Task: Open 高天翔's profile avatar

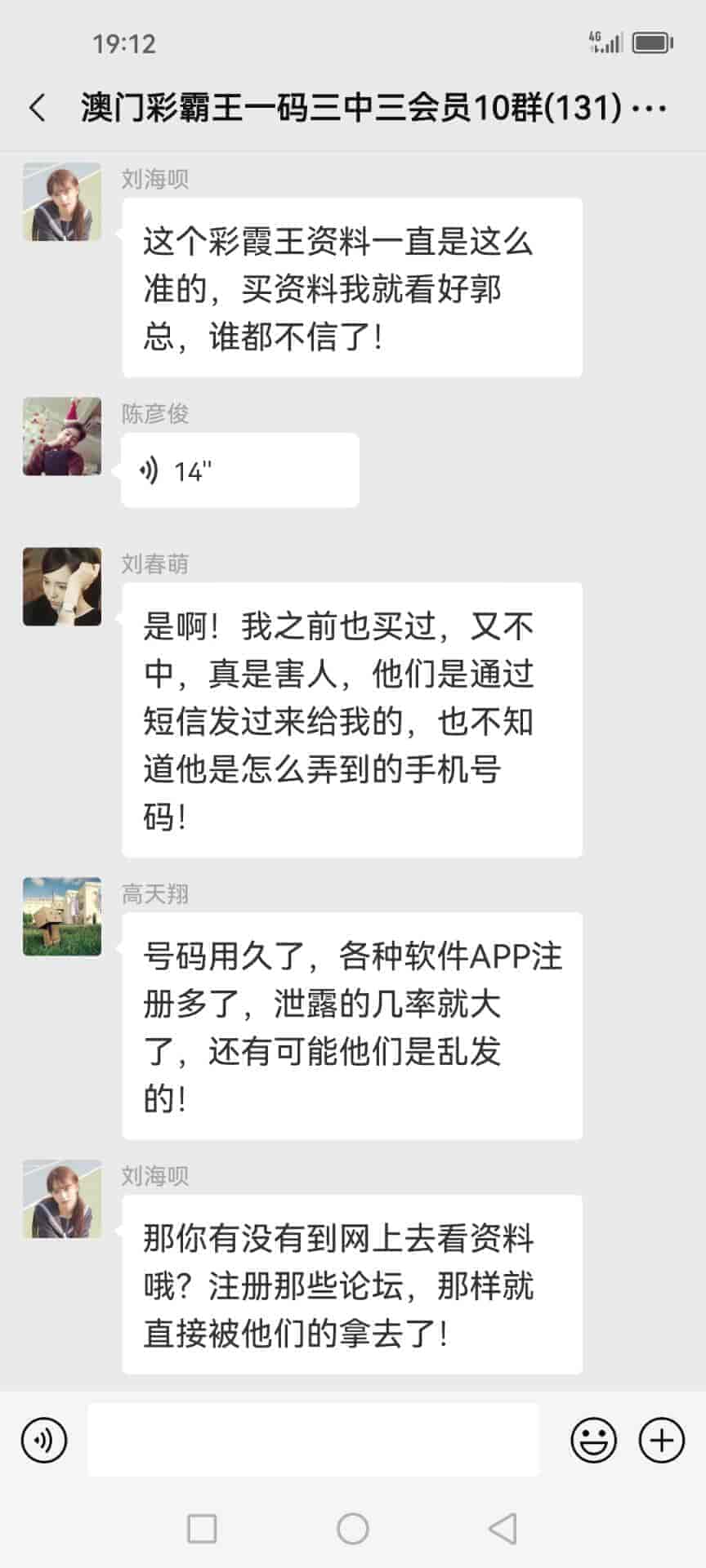Action: [x=62, y=916]
